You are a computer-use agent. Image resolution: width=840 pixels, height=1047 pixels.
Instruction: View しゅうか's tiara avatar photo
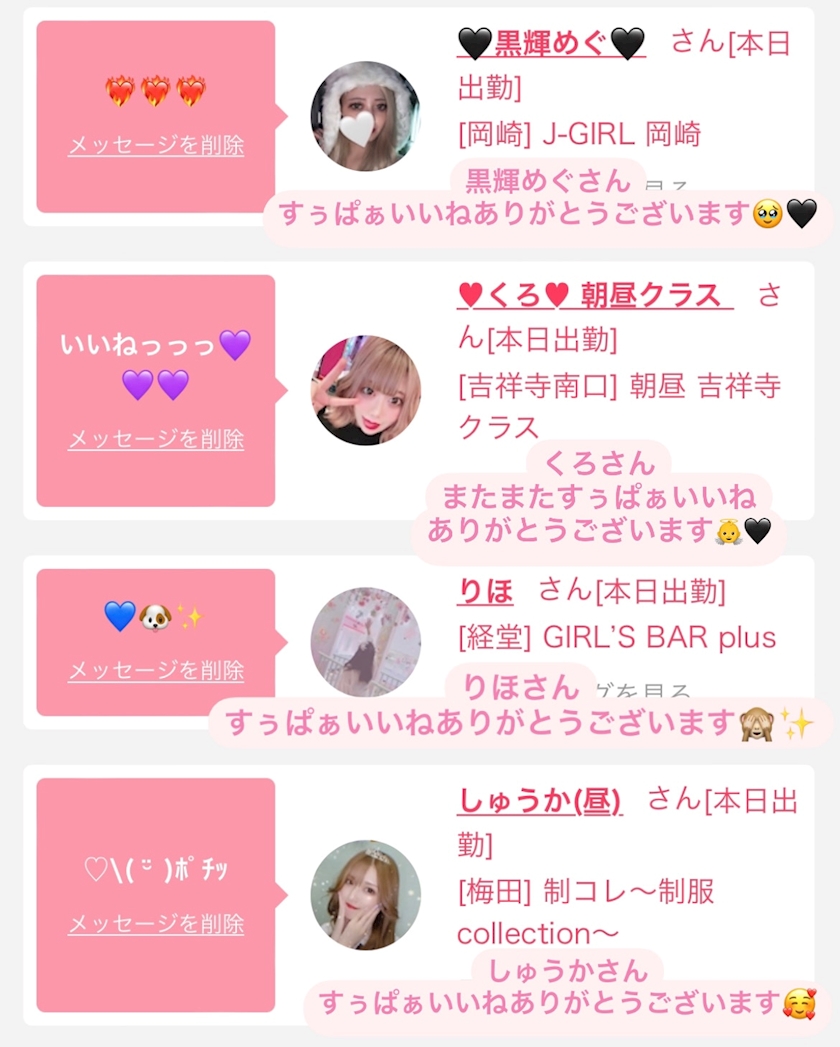(366, 895)
